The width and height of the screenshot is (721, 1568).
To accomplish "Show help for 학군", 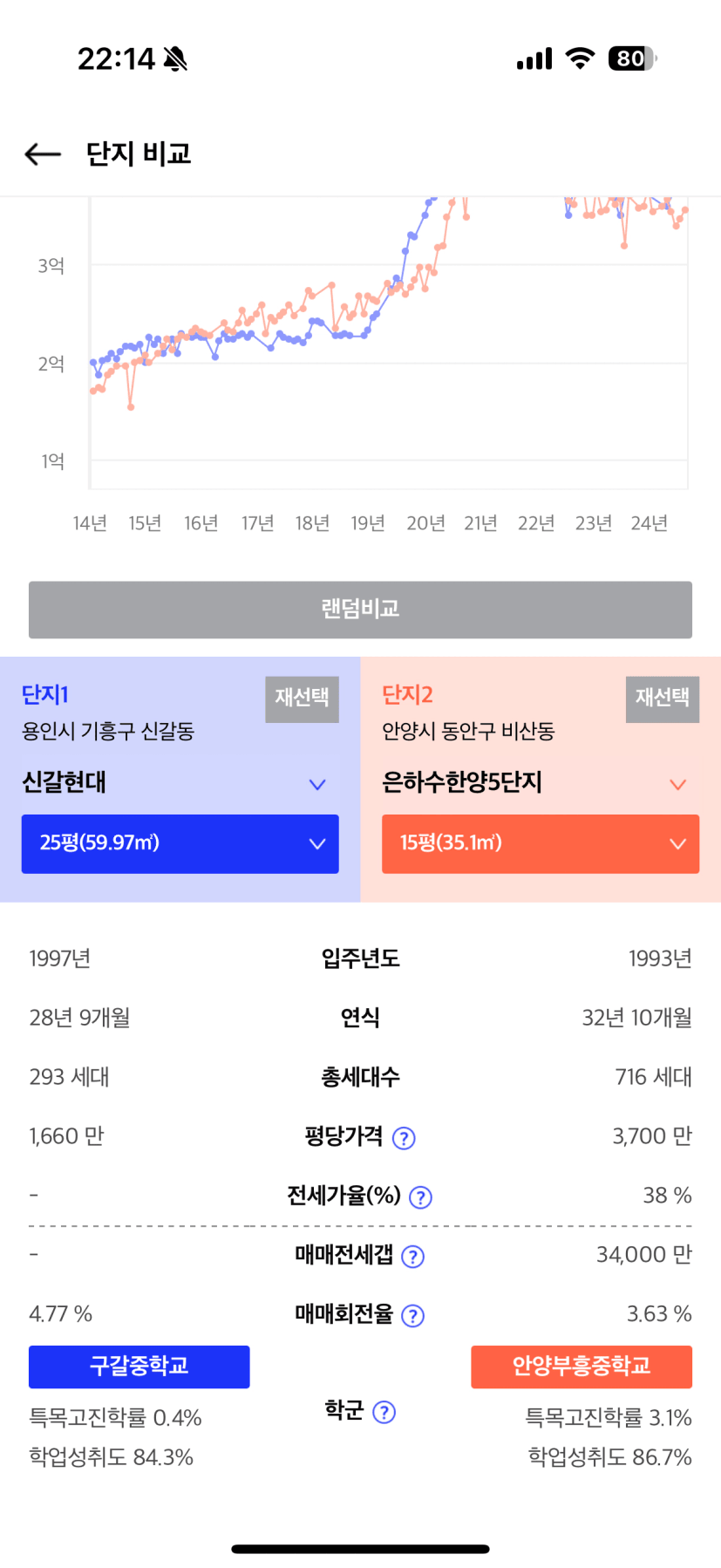I will 384,1412.
